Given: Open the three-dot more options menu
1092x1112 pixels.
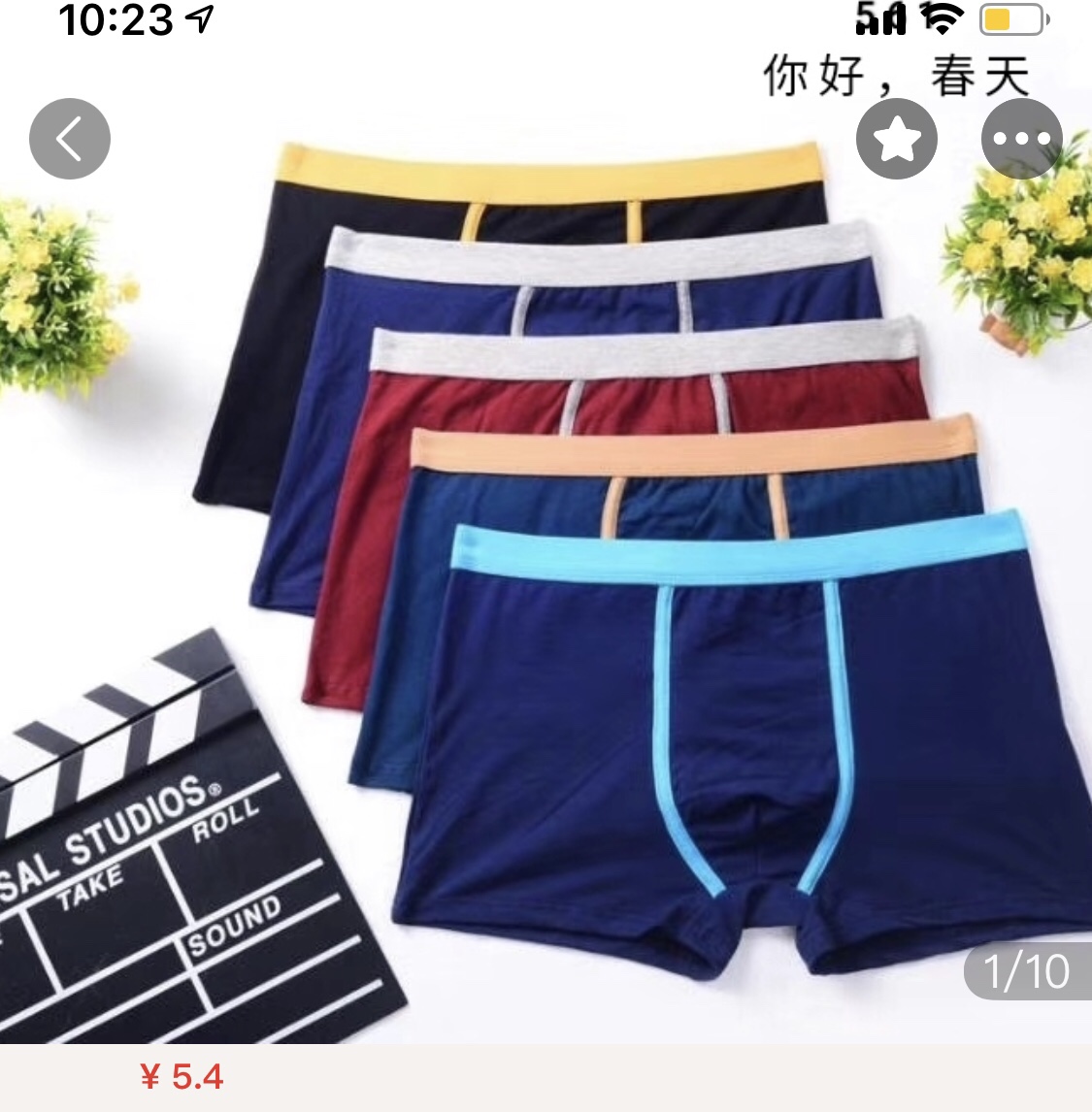Looking at the screenshot, I should click(1022, 139).
